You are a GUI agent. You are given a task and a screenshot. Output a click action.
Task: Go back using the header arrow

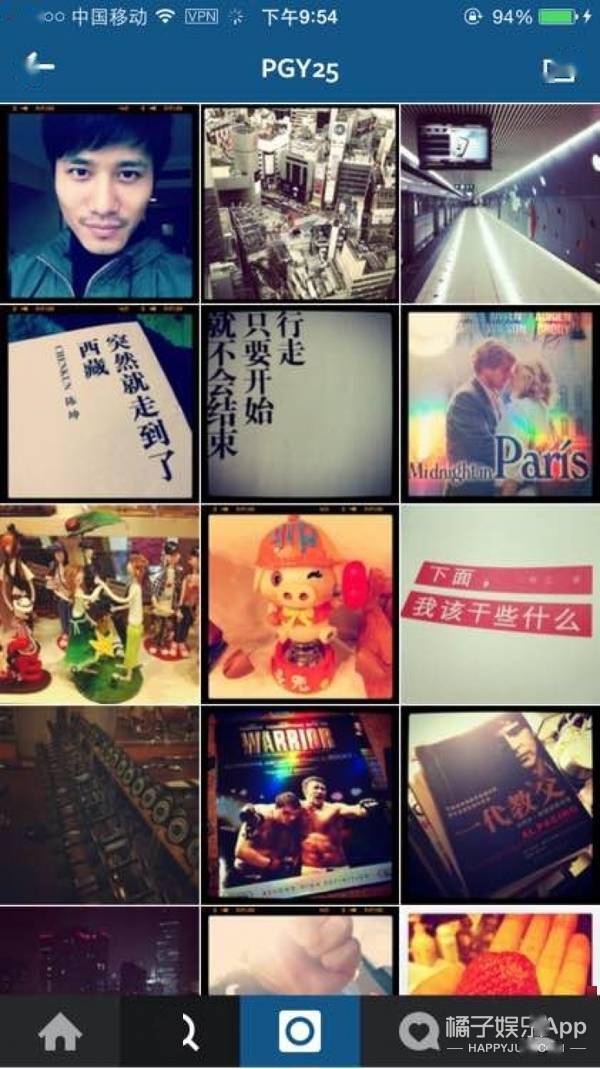point(40,67)
